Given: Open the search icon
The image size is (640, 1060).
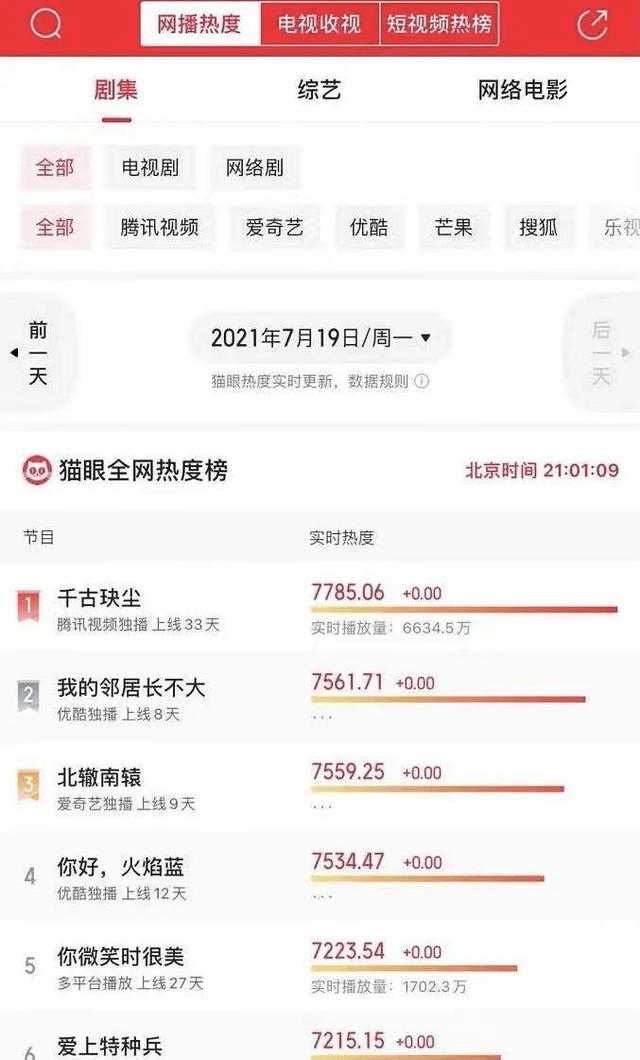Looking at the screenshot, I should tap(46, 24).
